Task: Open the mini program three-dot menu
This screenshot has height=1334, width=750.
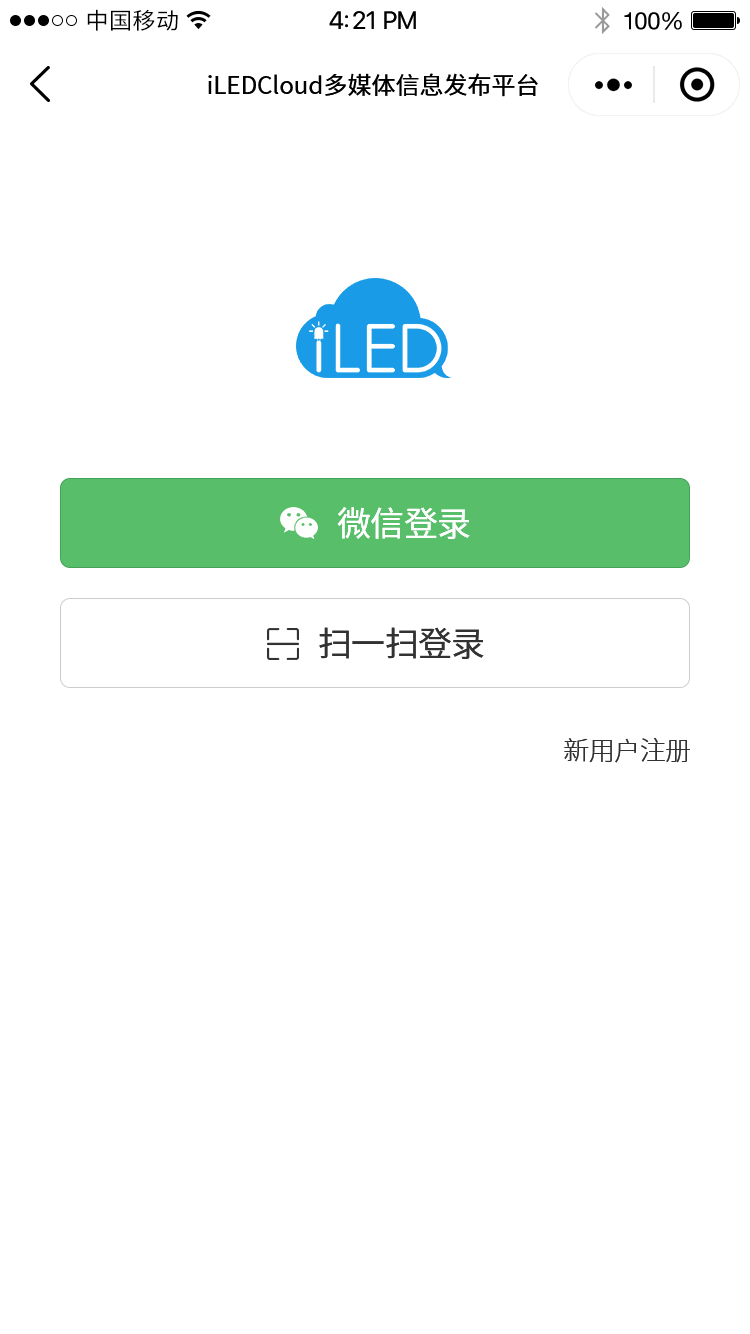Action: pos(613,85)
